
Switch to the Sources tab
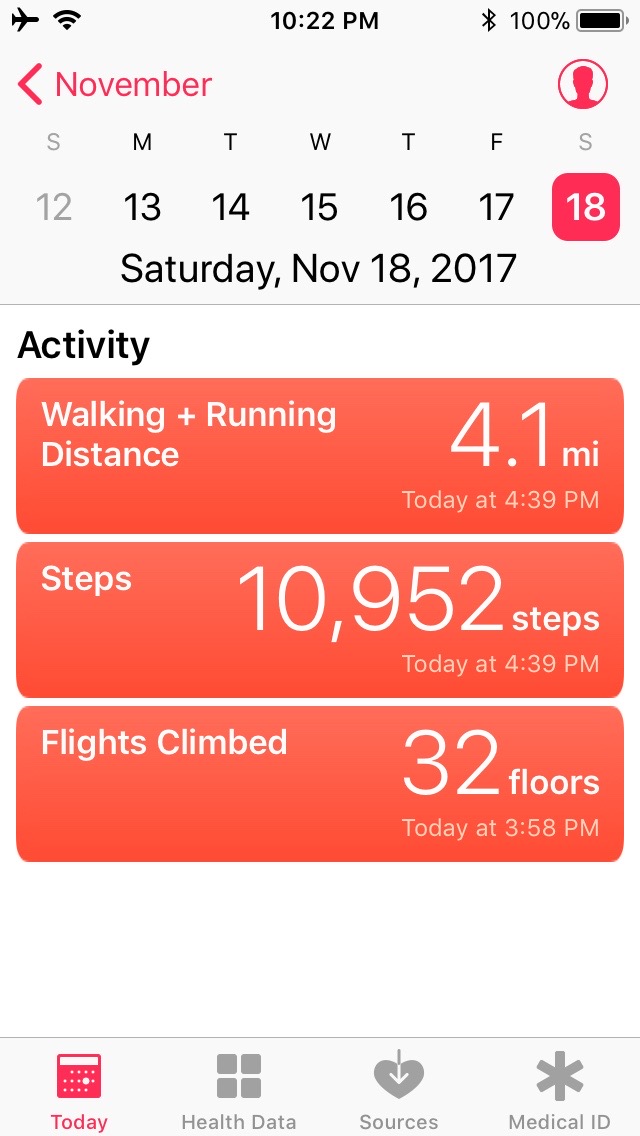pos(399,1090)
